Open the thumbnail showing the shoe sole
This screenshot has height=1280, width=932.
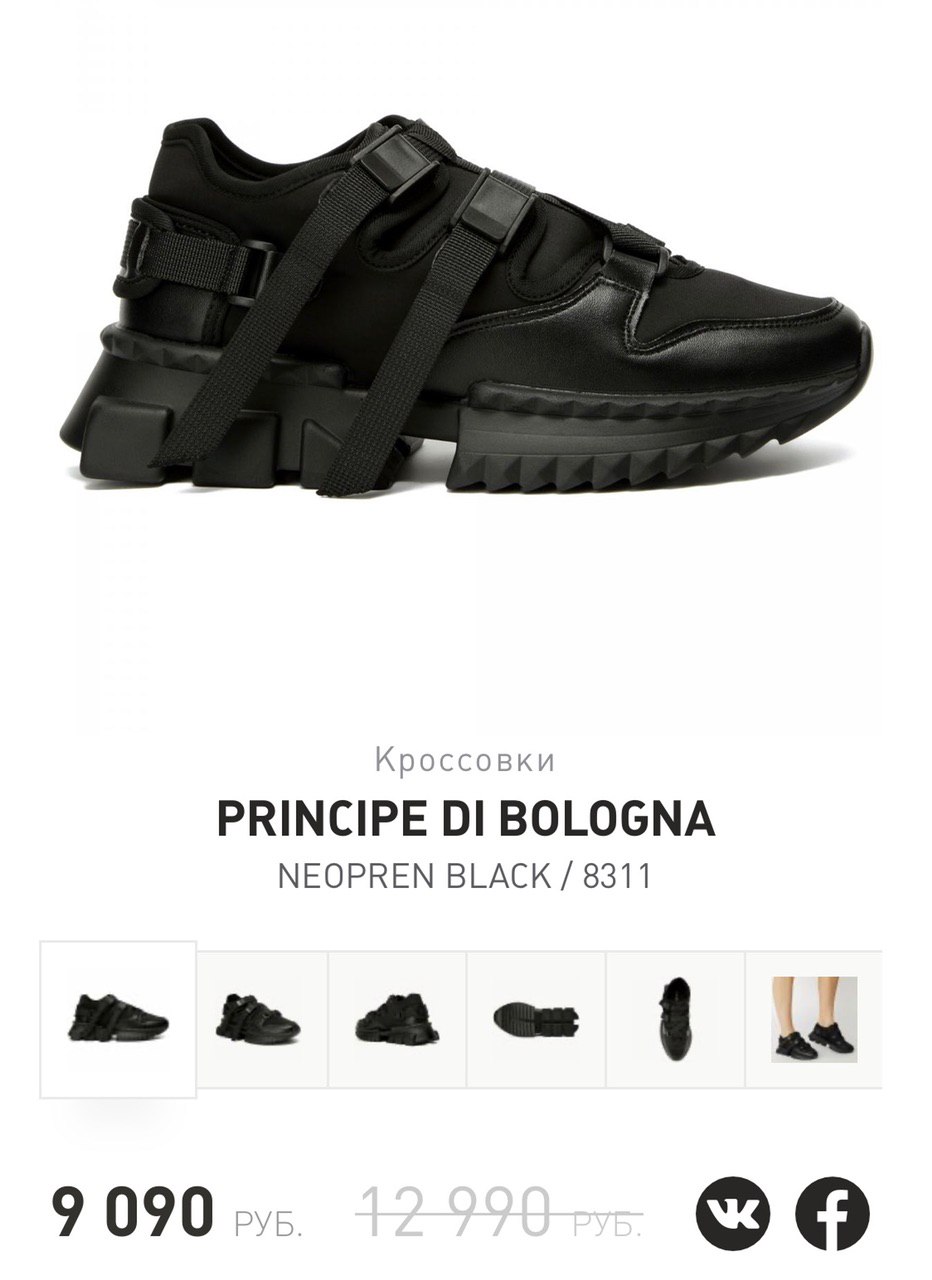tap(536, 1019)
